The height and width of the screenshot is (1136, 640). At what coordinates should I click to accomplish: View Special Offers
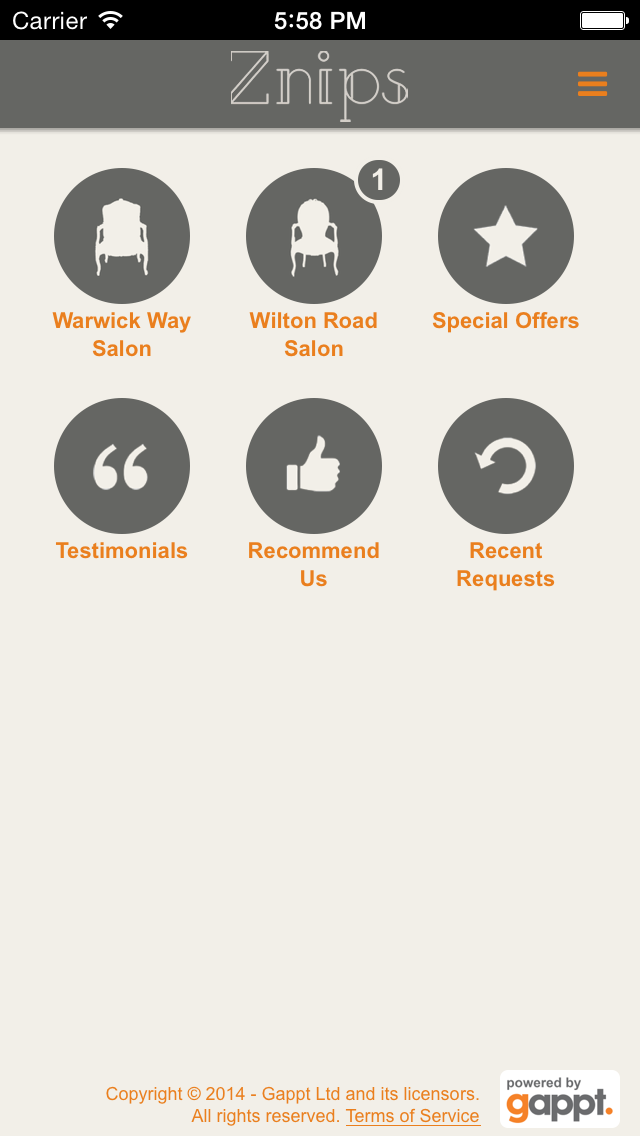coord(506,236)
